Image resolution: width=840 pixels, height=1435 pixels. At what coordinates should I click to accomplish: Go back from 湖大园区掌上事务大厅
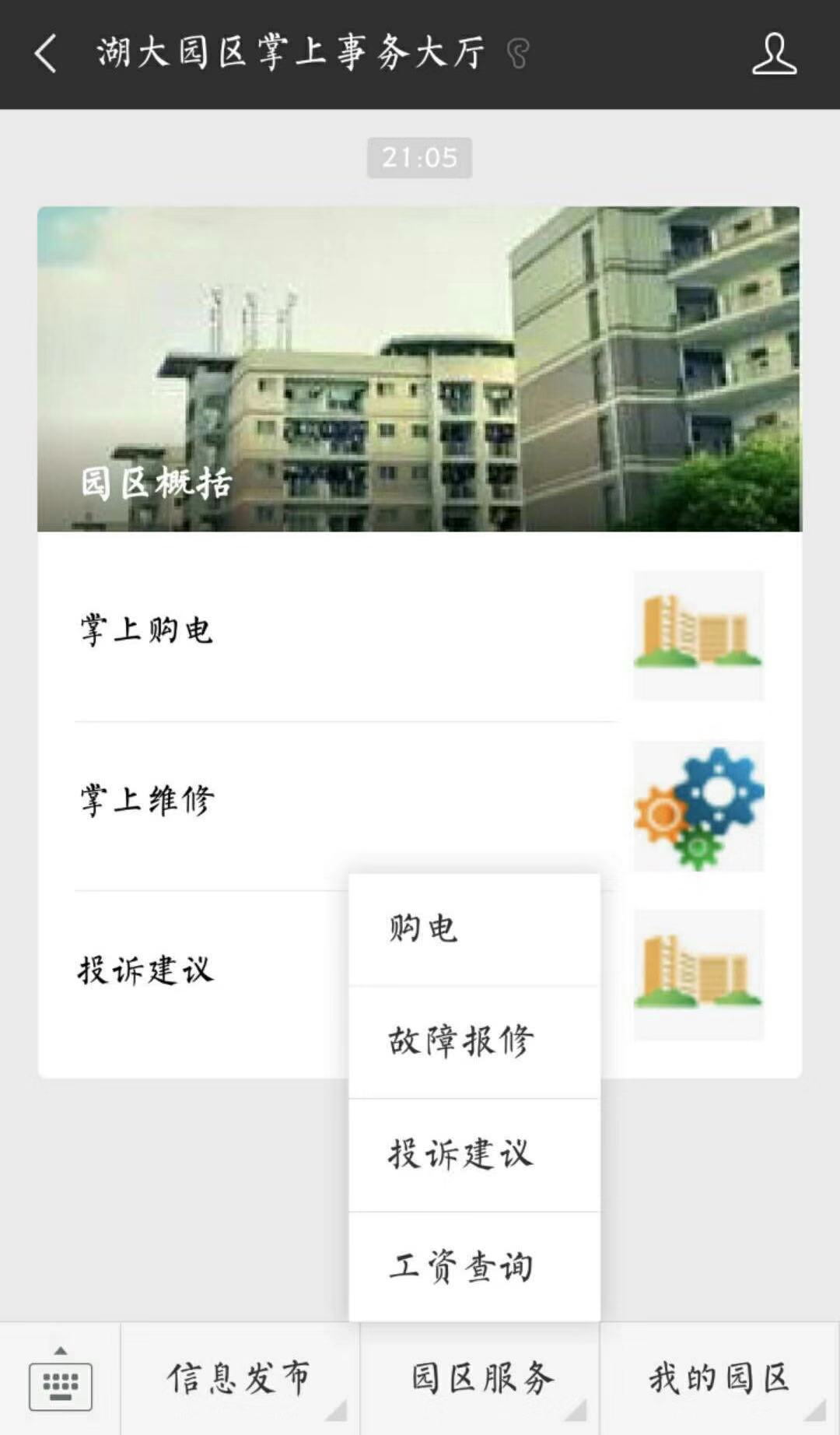[x=46, y=54]
